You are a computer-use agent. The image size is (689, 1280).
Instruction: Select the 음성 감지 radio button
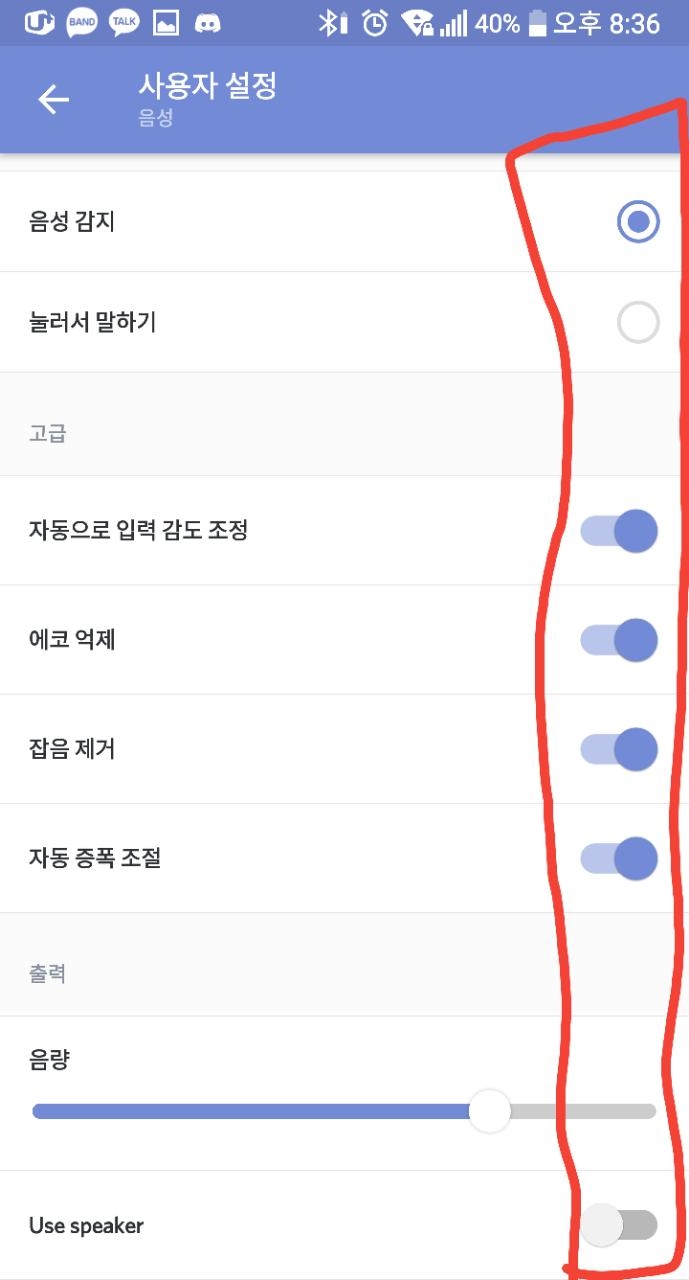tap(638, 222)
